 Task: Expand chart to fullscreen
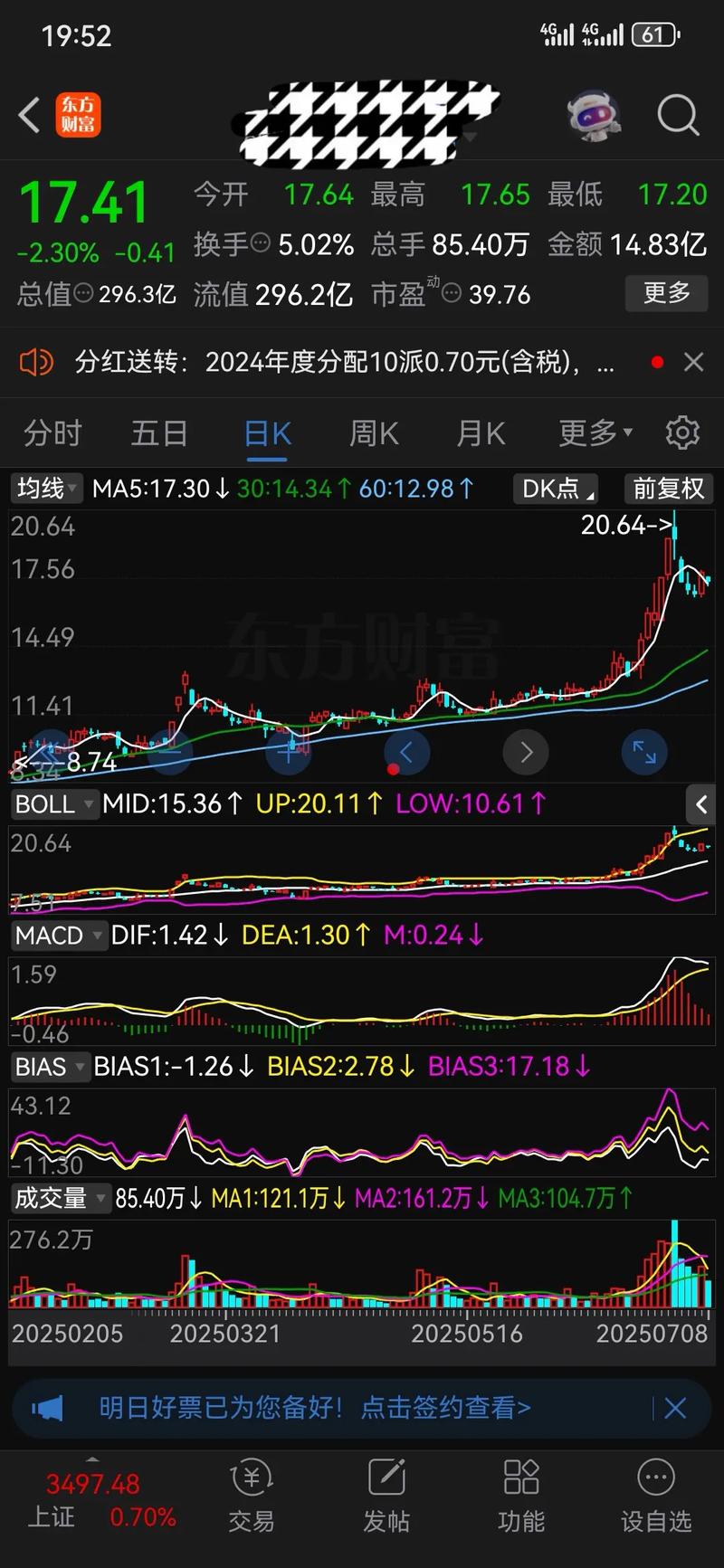(643, 752)
